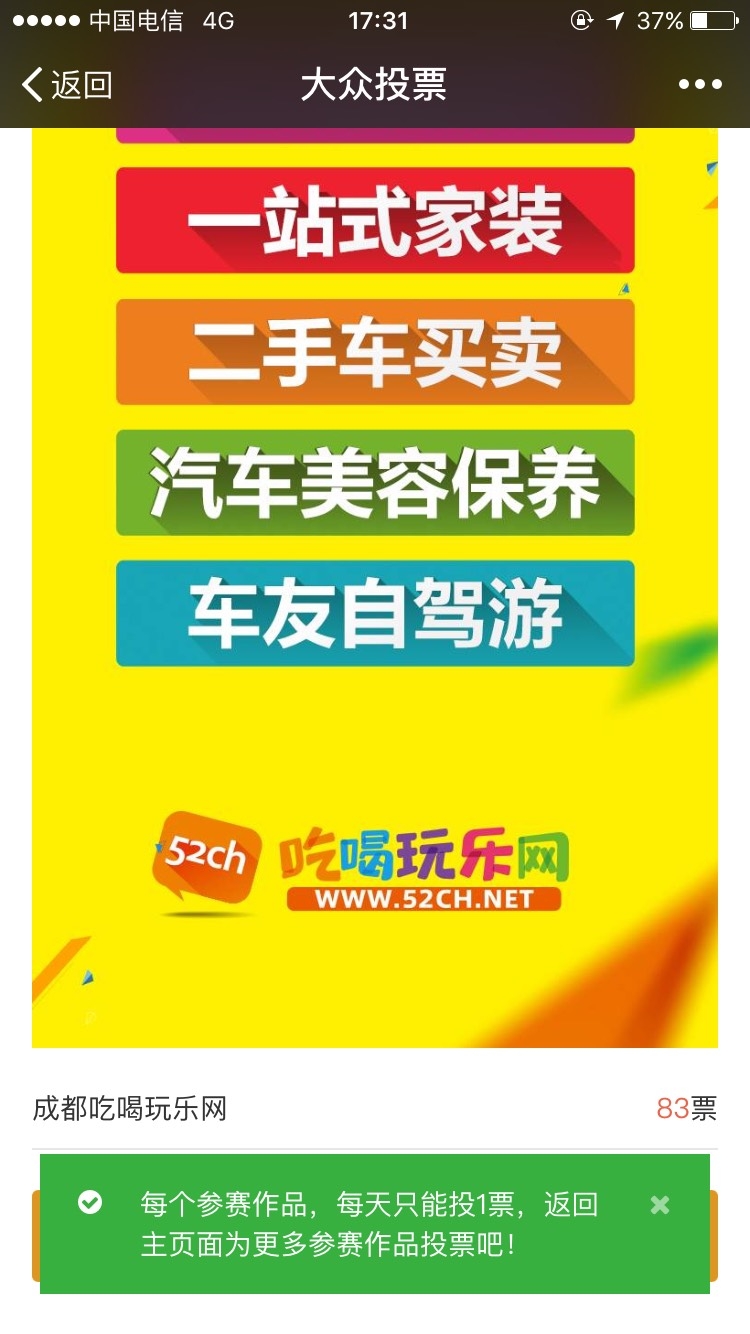Go back using the 返回 button
The image size is (750, 1334).
tap(66, 85)
